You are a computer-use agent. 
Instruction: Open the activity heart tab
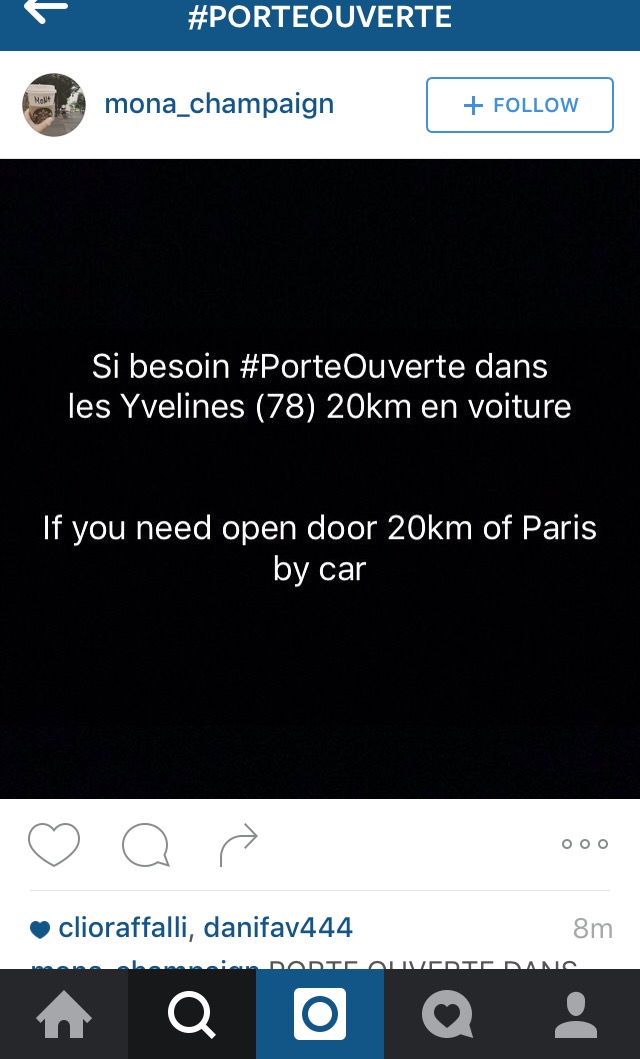point(447,1015)
